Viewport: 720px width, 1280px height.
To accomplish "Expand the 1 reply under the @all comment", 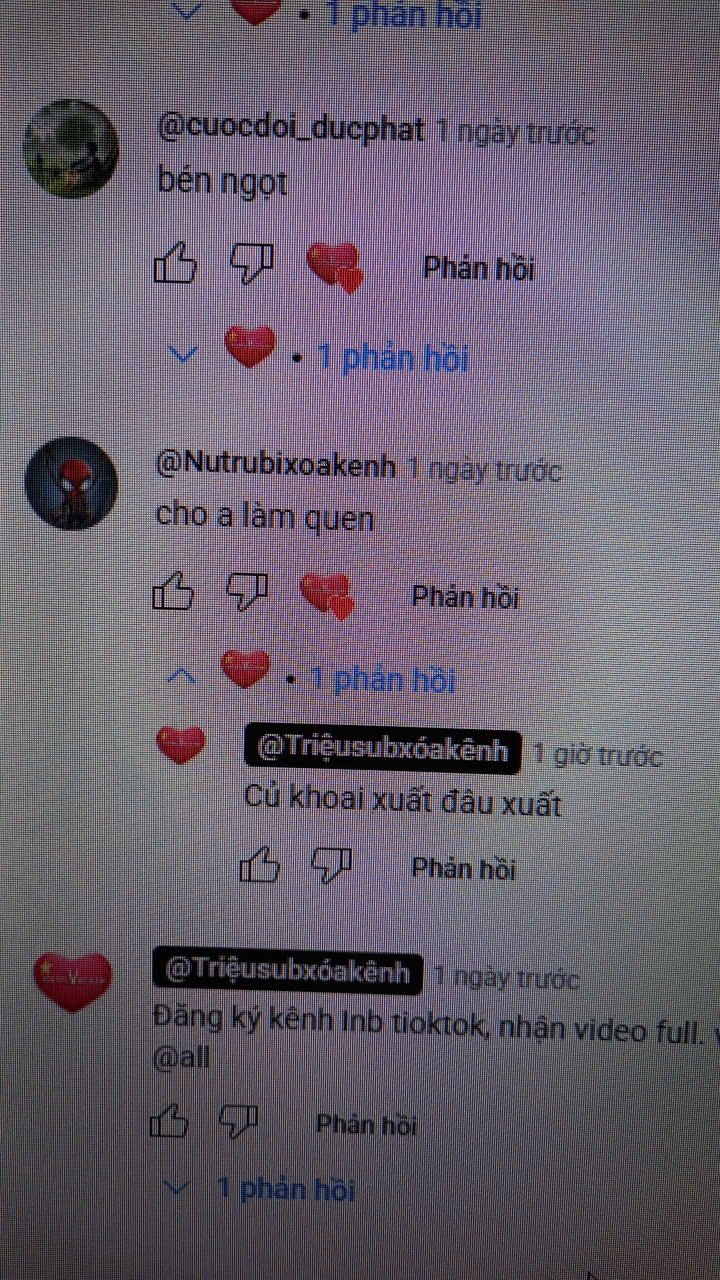I will click(285, 1189).
